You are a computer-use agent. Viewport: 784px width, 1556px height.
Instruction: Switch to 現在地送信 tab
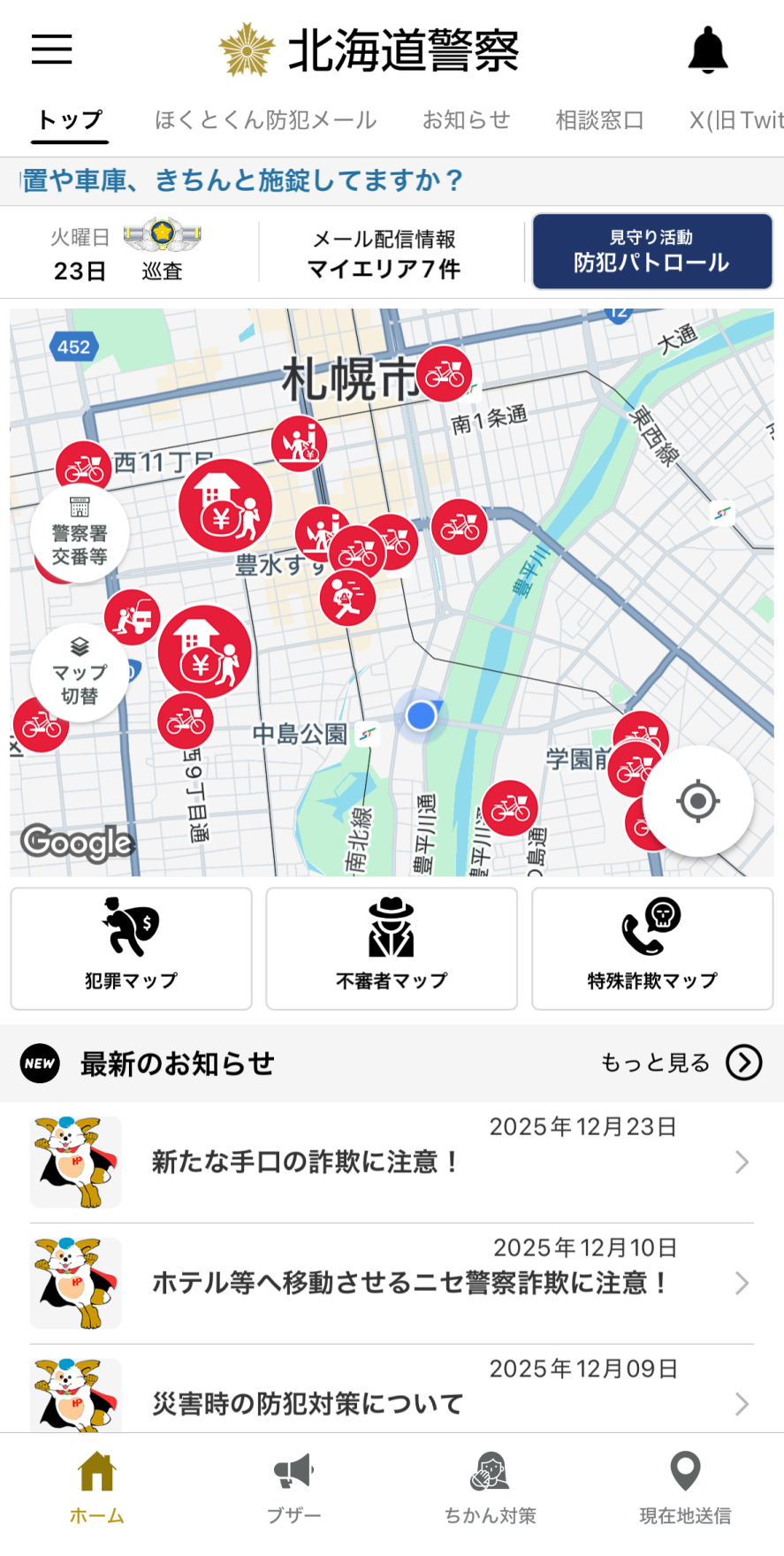[685, 1491]
